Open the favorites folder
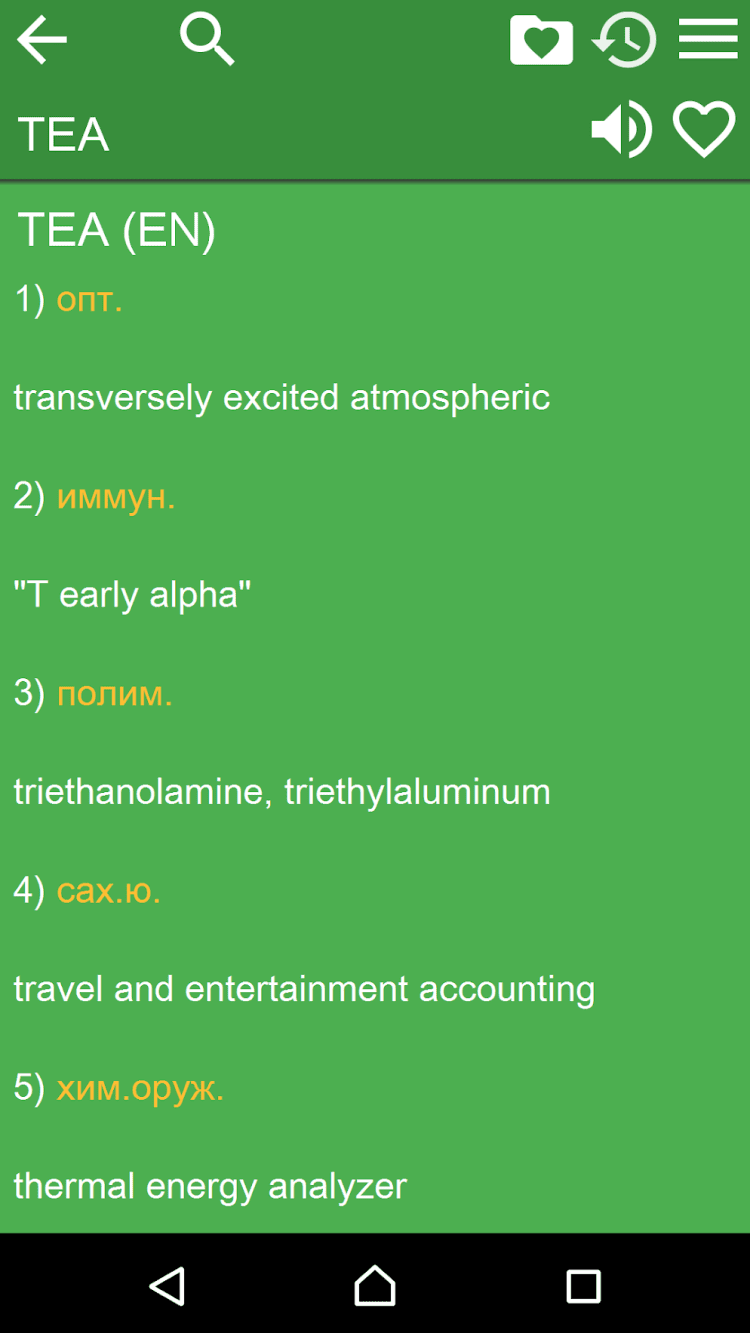This screenshot has width=750, height=1333. (x=541, y=41)
